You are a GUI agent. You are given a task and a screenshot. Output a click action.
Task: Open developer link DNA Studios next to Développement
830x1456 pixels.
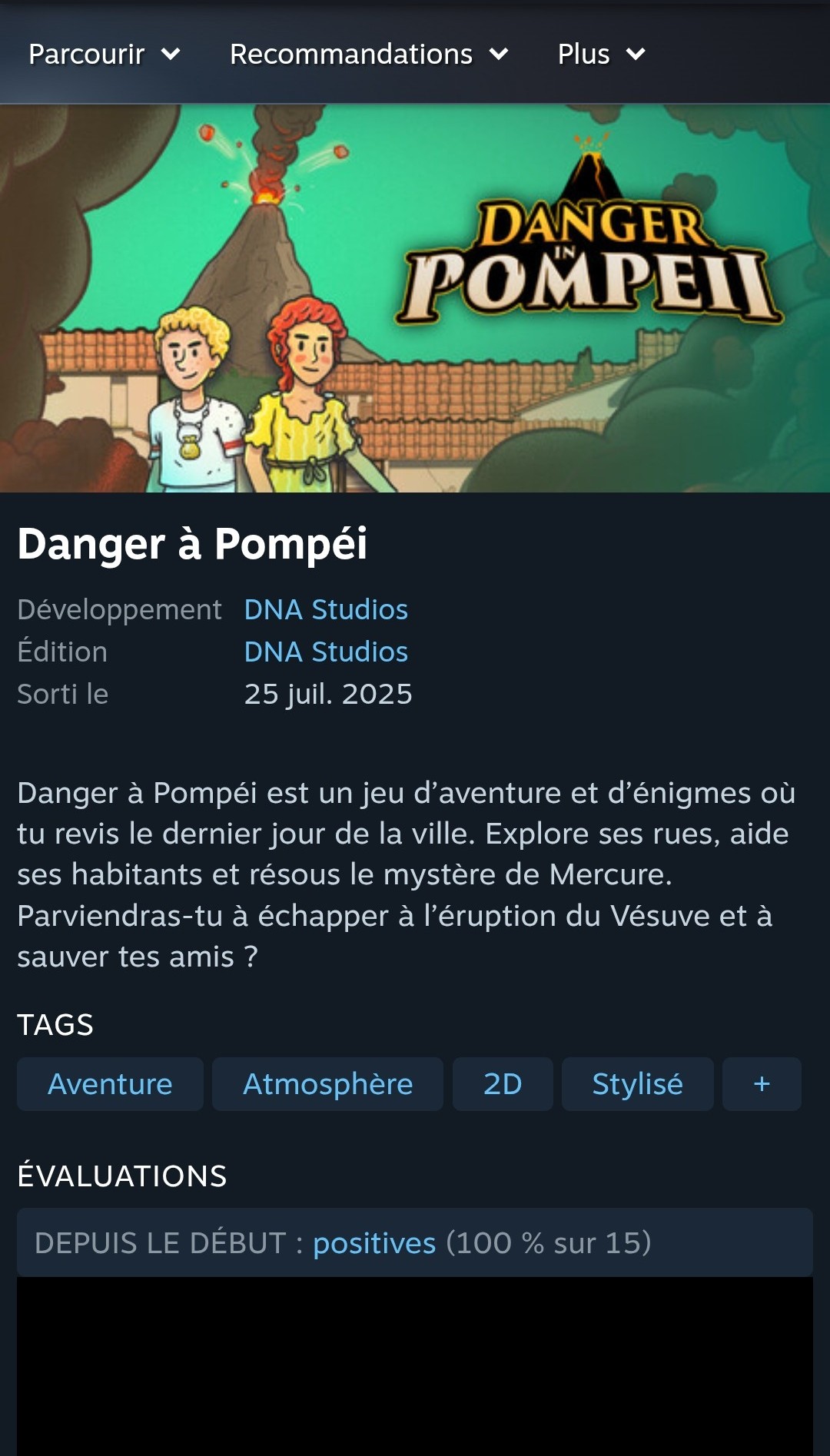click(326, 609)
